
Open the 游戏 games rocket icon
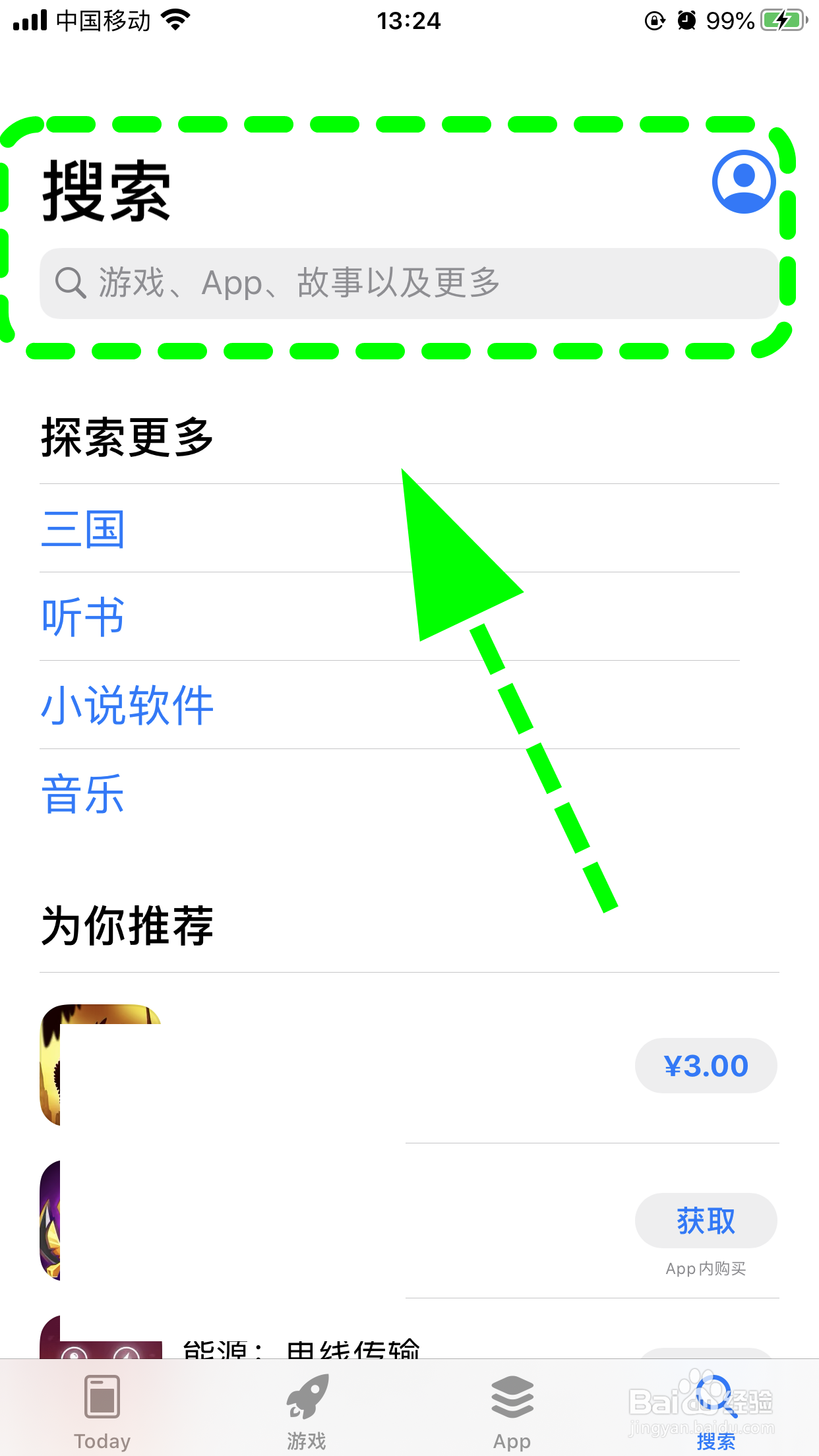(x=306, y=1393)
